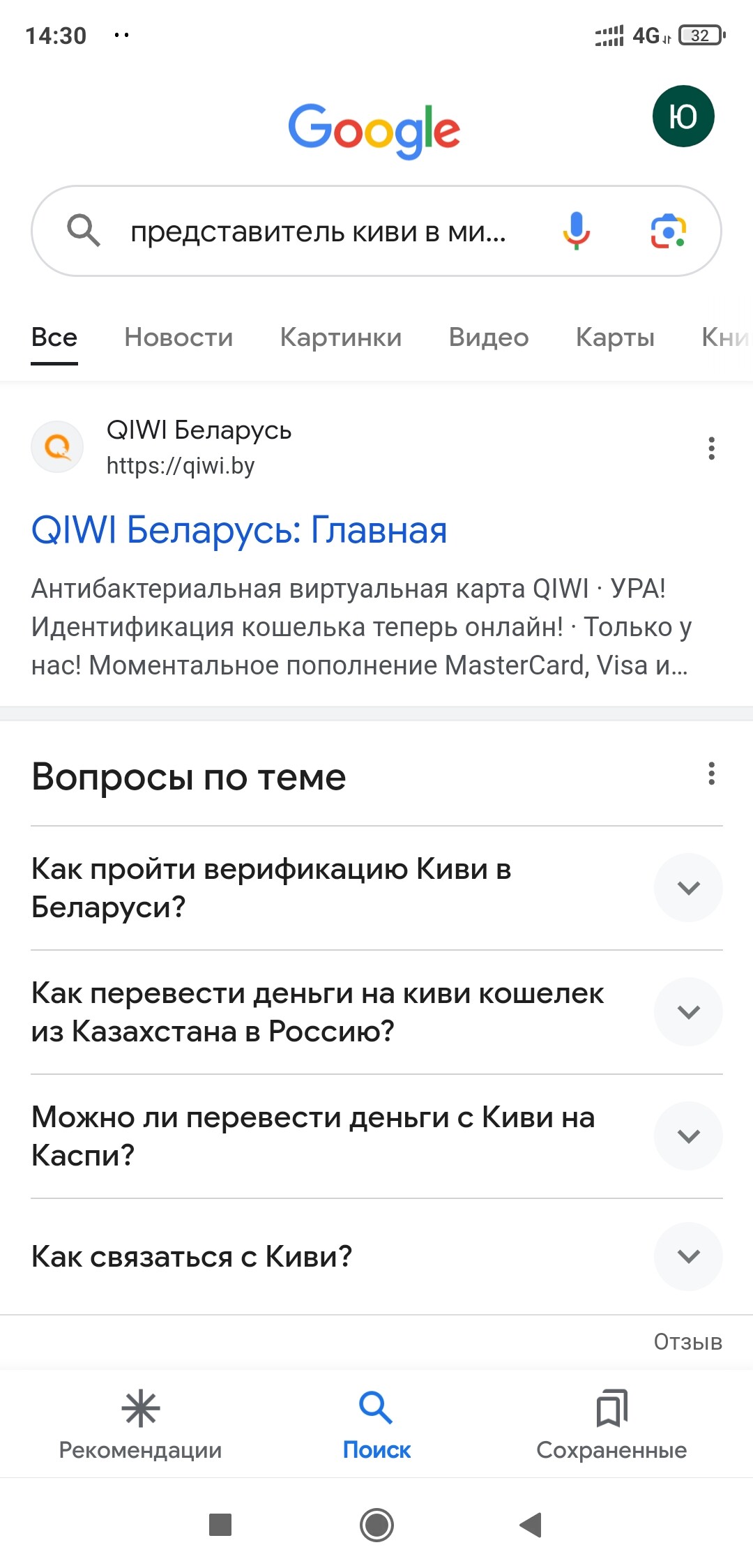Start voice search with the microphone
Image resolution: width=753 pixels, height=1568 pixels.
coord(577,231)
